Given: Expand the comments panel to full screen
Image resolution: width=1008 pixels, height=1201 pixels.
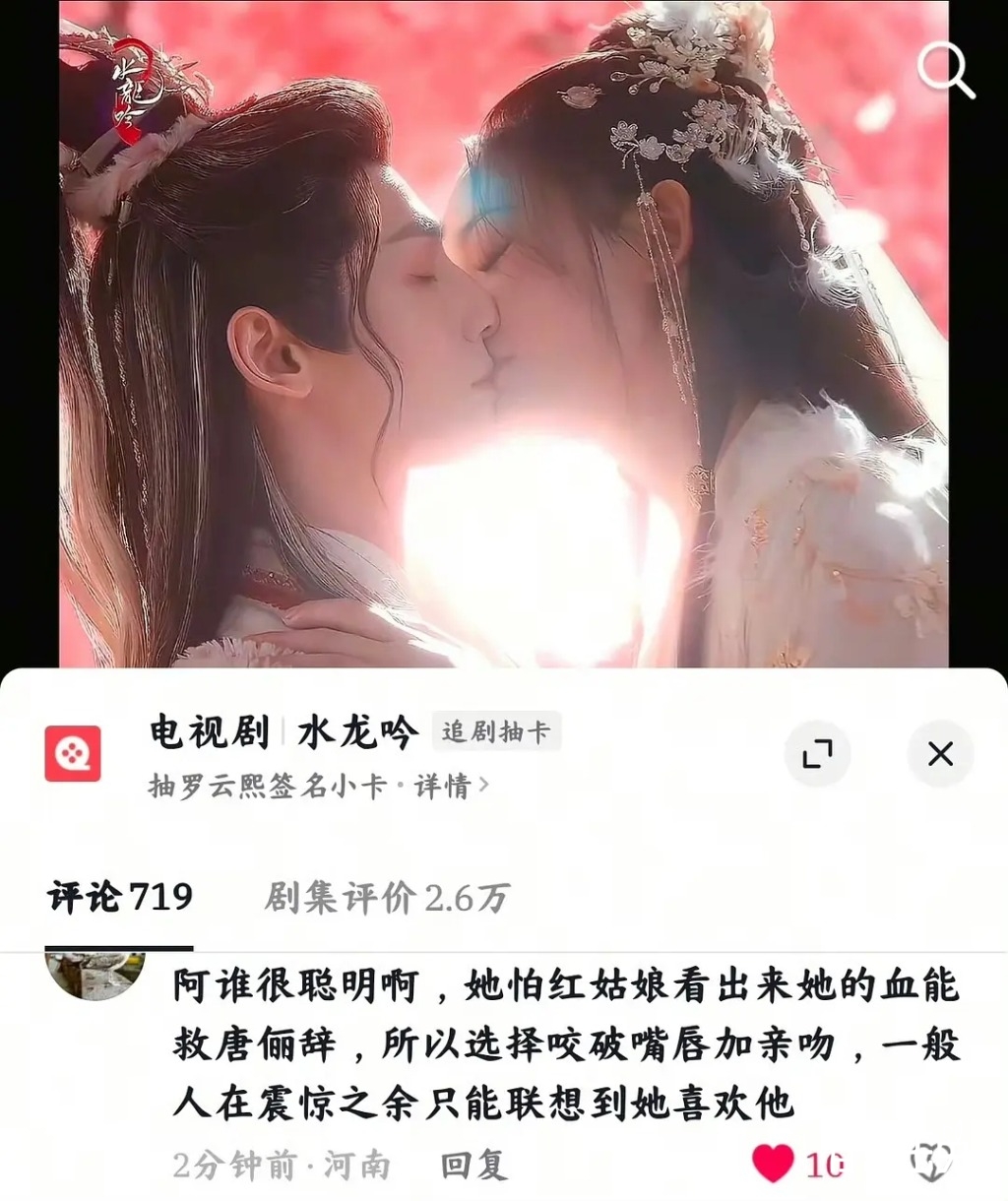Looking at the screenshot, I should 817,754.
